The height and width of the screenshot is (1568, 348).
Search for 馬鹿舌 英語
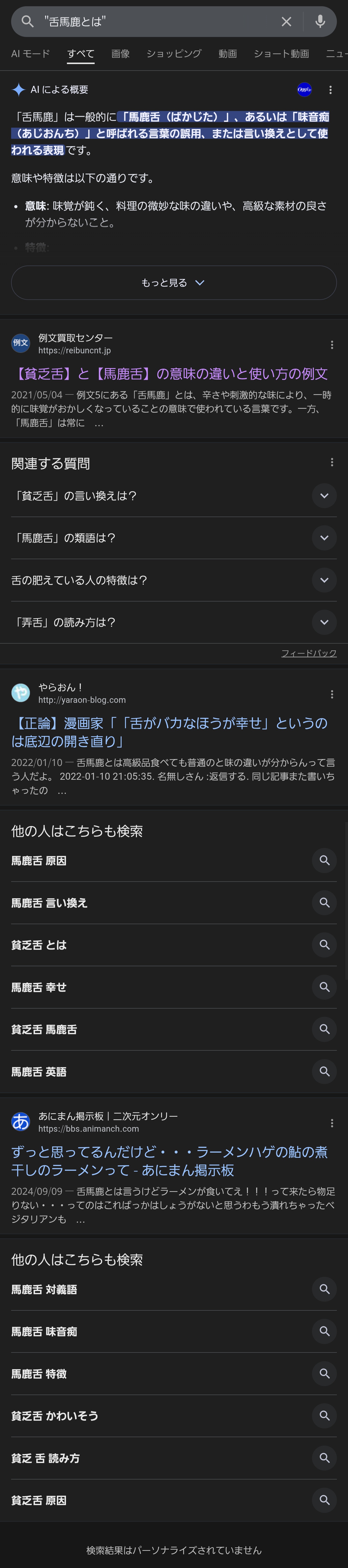[x=173, y=1071]
